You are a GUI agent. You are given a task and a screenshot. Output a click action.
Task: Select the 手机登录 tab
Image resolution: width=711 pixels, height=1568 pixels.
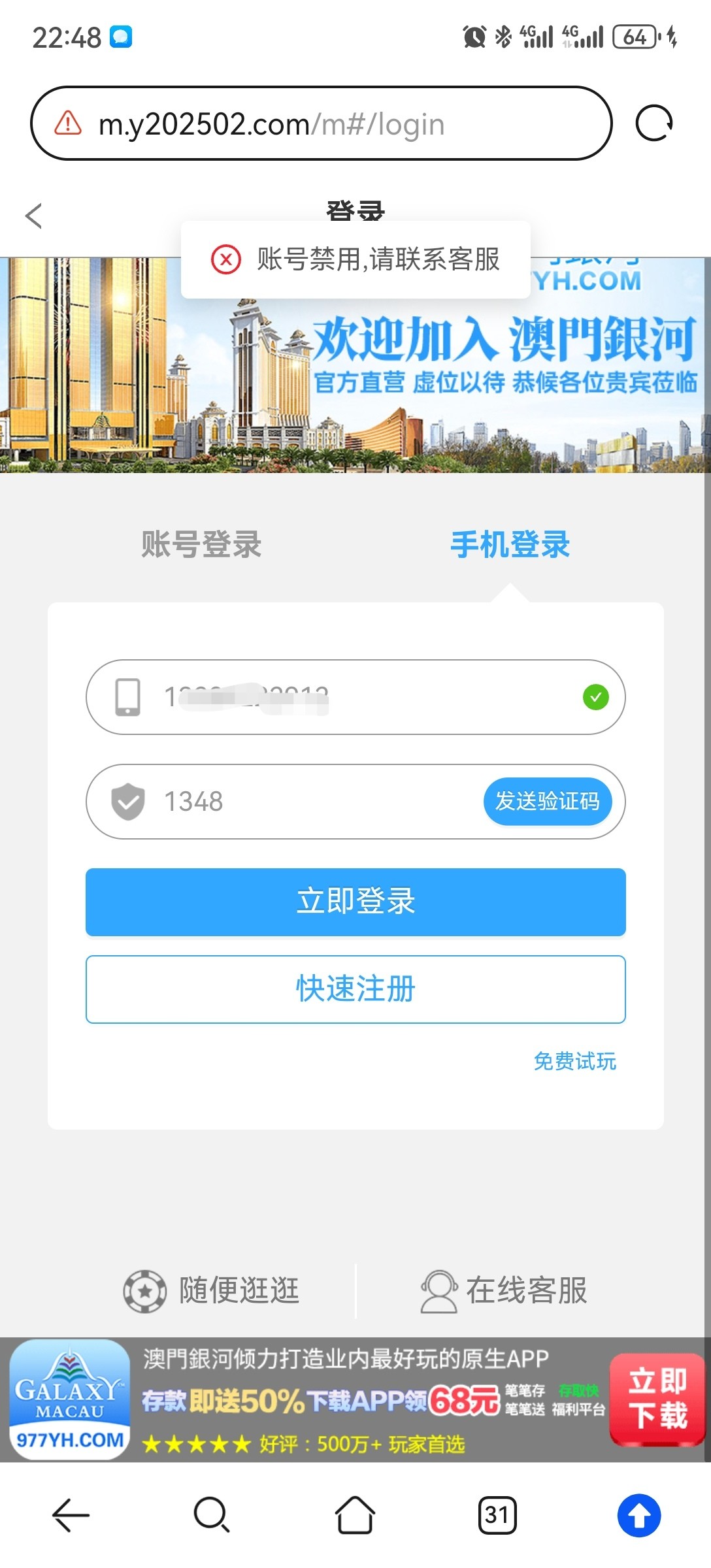point(510,544)
